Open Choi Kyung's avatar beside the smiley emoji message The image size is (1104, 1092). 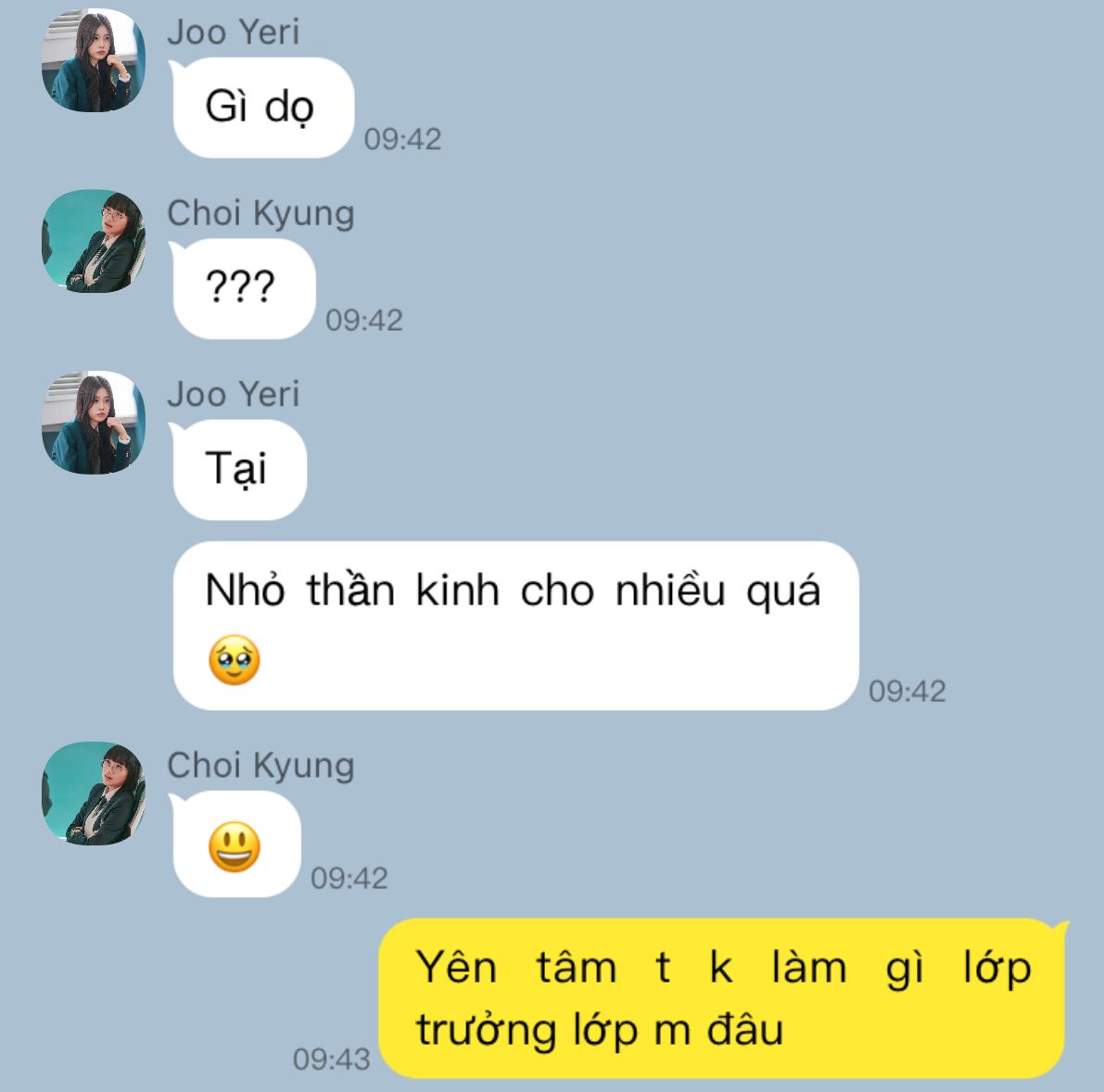click(x=94, y=794)
